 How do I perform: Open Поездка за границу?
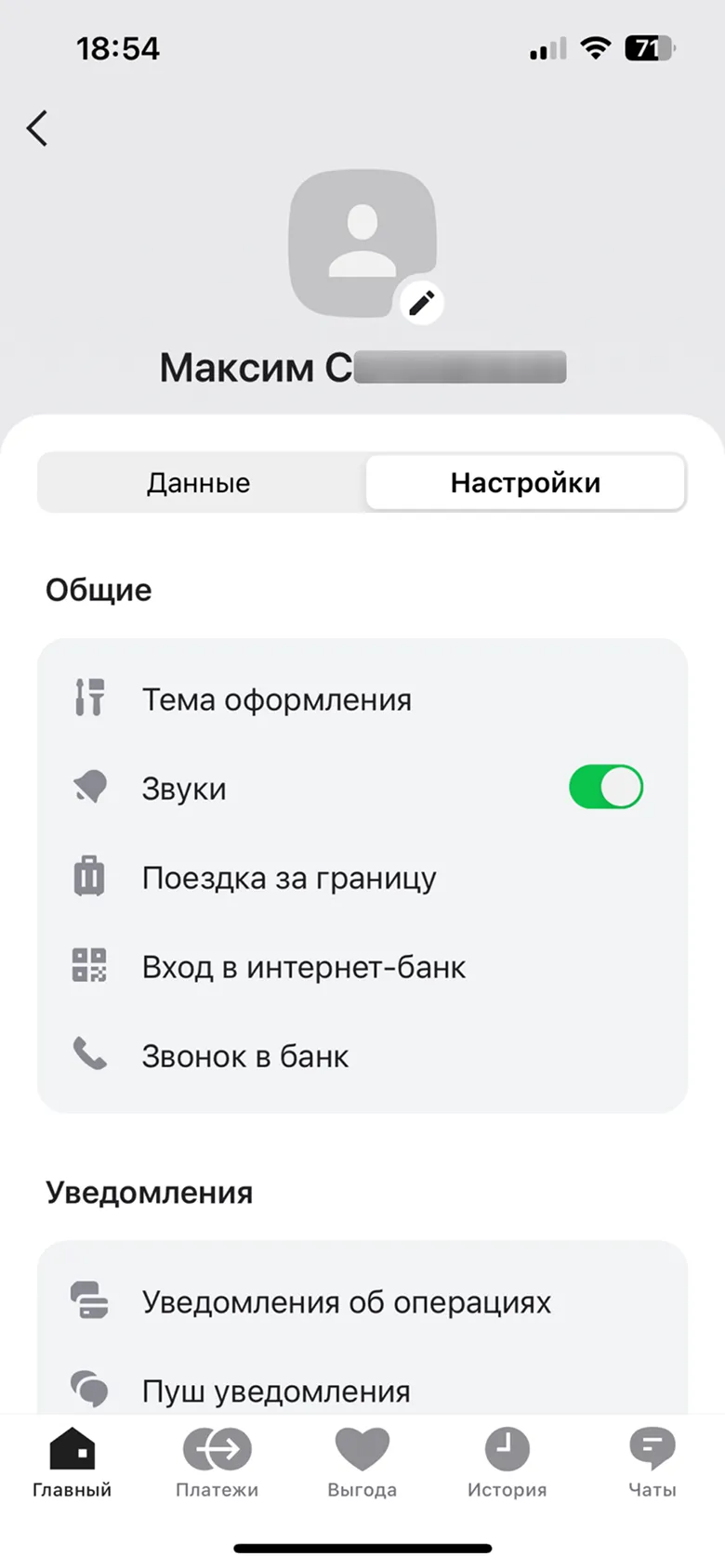(288, 878)
